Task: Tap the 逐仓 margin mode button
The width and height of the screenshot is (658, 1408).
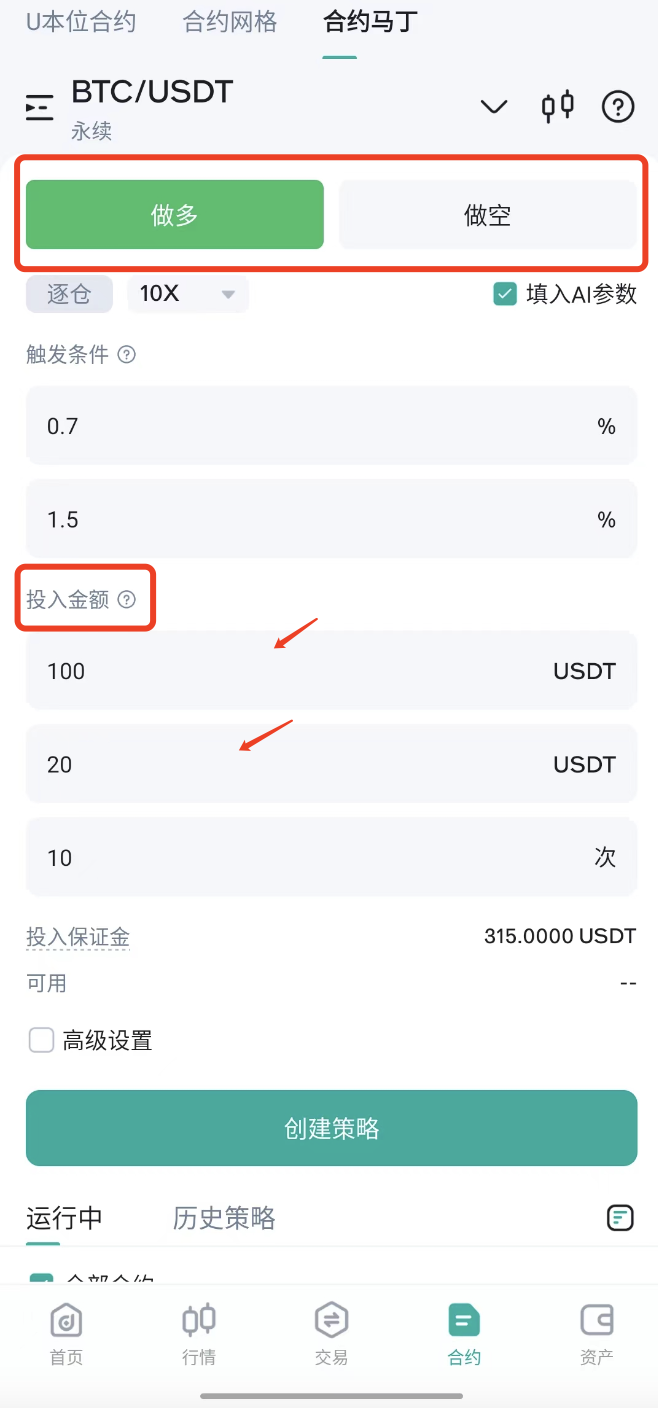Action: pyautogui.click(x=69, y=294)
